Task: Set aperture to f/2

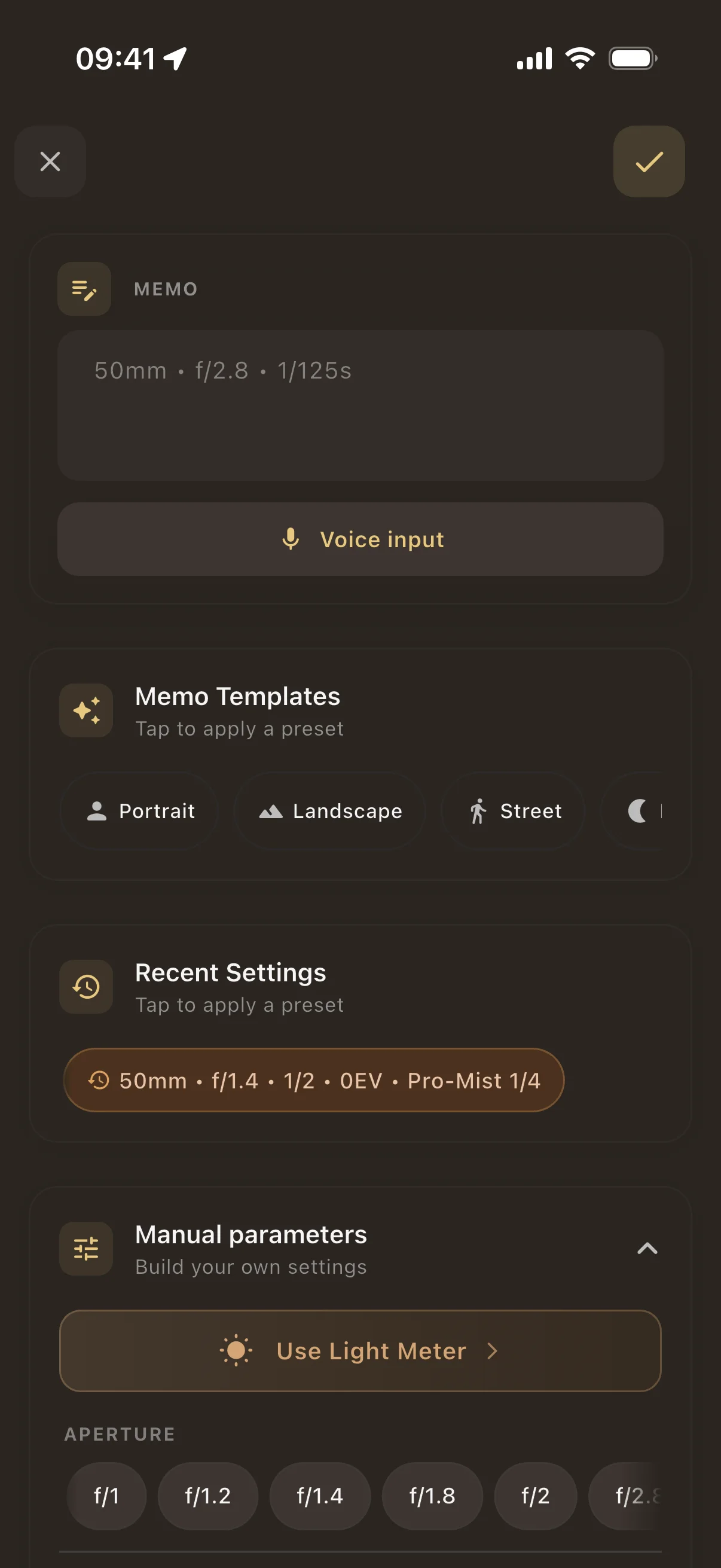Action: pos(536,1496)
